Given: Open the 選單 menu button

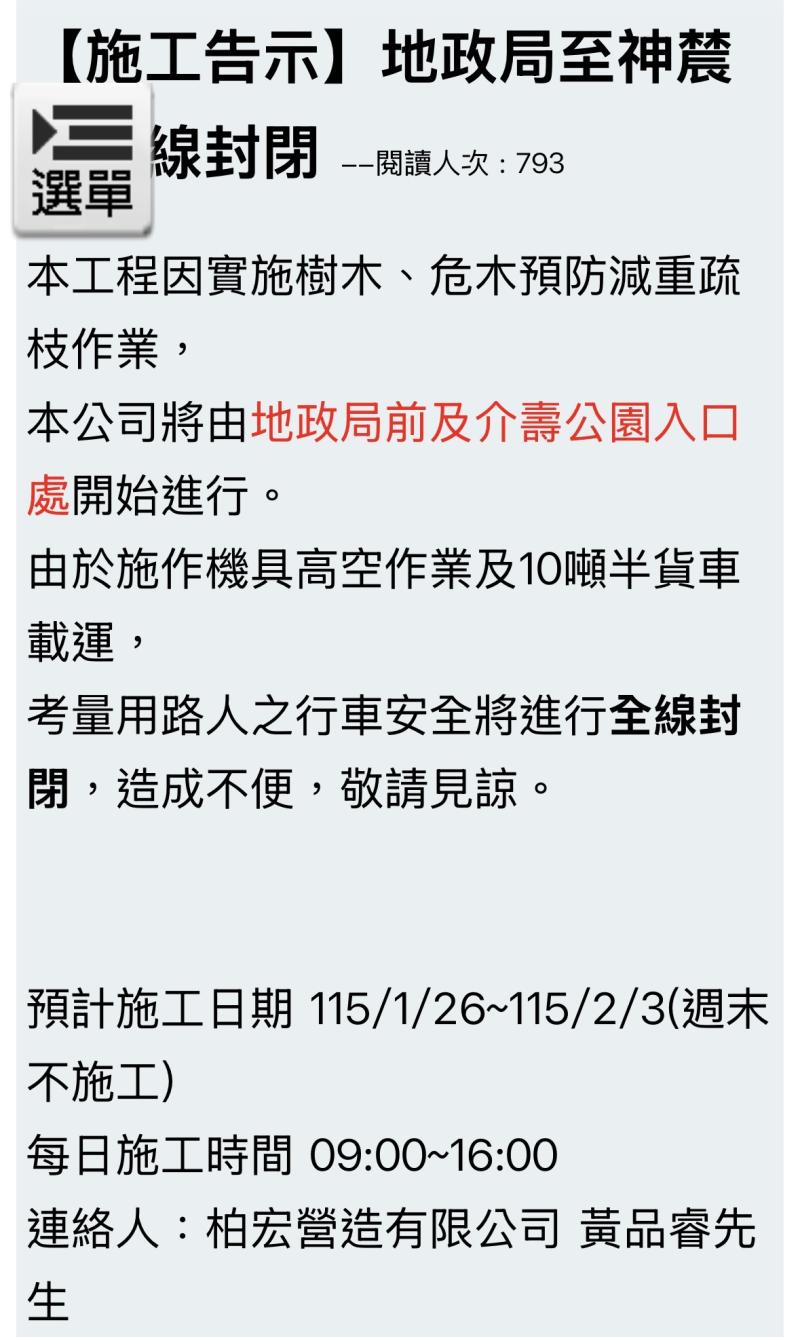Looking at the screenshot, I should pos(81,160).
